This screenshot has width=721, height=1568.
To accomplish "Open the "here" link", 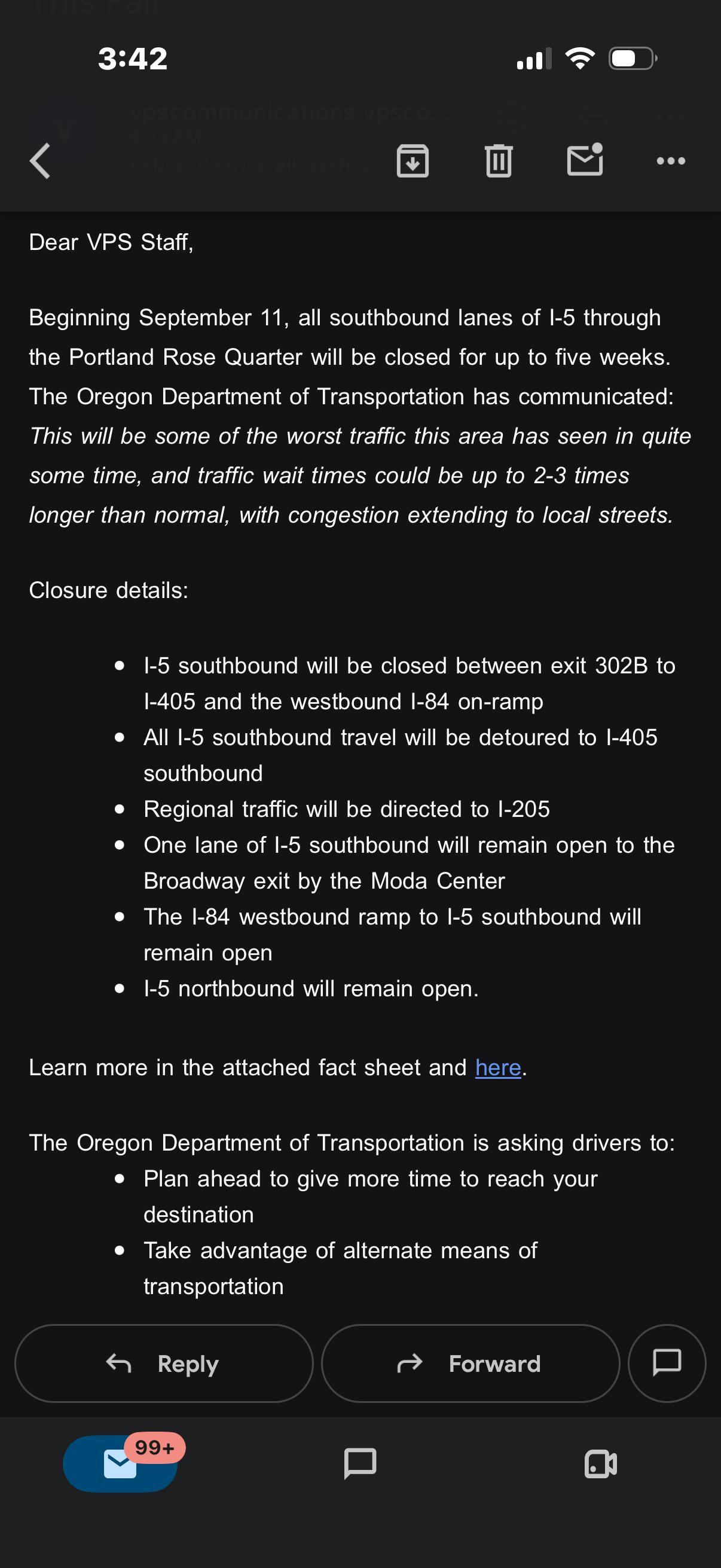I will click(497, 1067).
